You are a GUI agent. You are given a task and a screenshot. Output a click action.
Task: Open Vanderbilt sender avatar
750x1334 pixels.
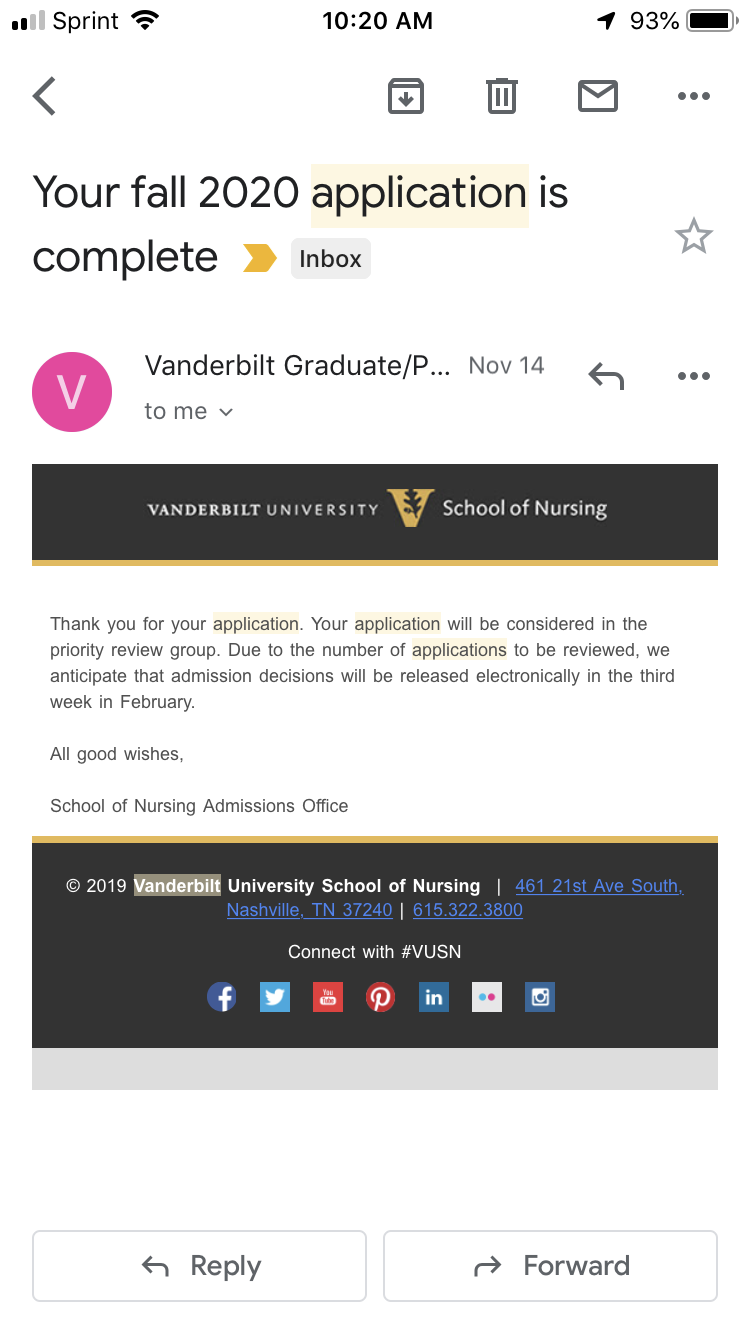(x=72, y=392)
